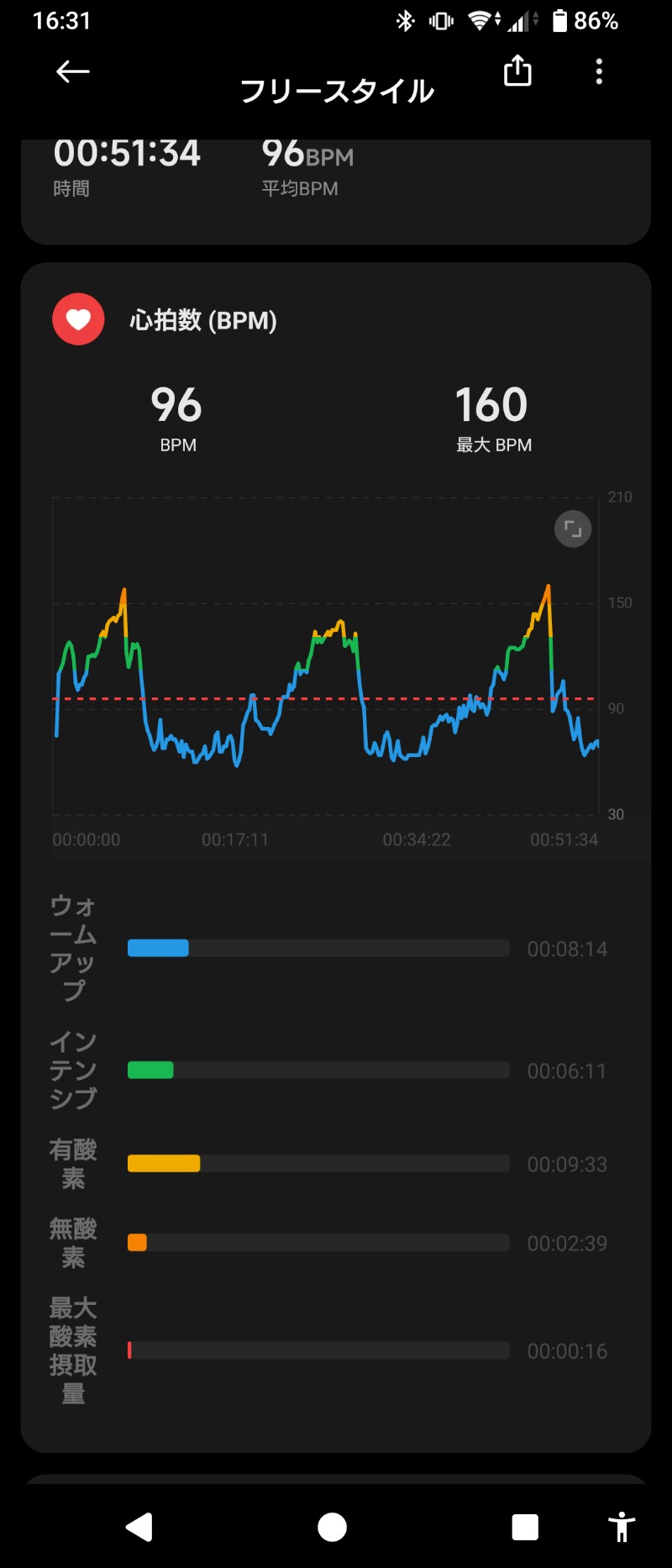Tap the system home button
This screenshot has height=1568, width=672.
[333, 1527]
